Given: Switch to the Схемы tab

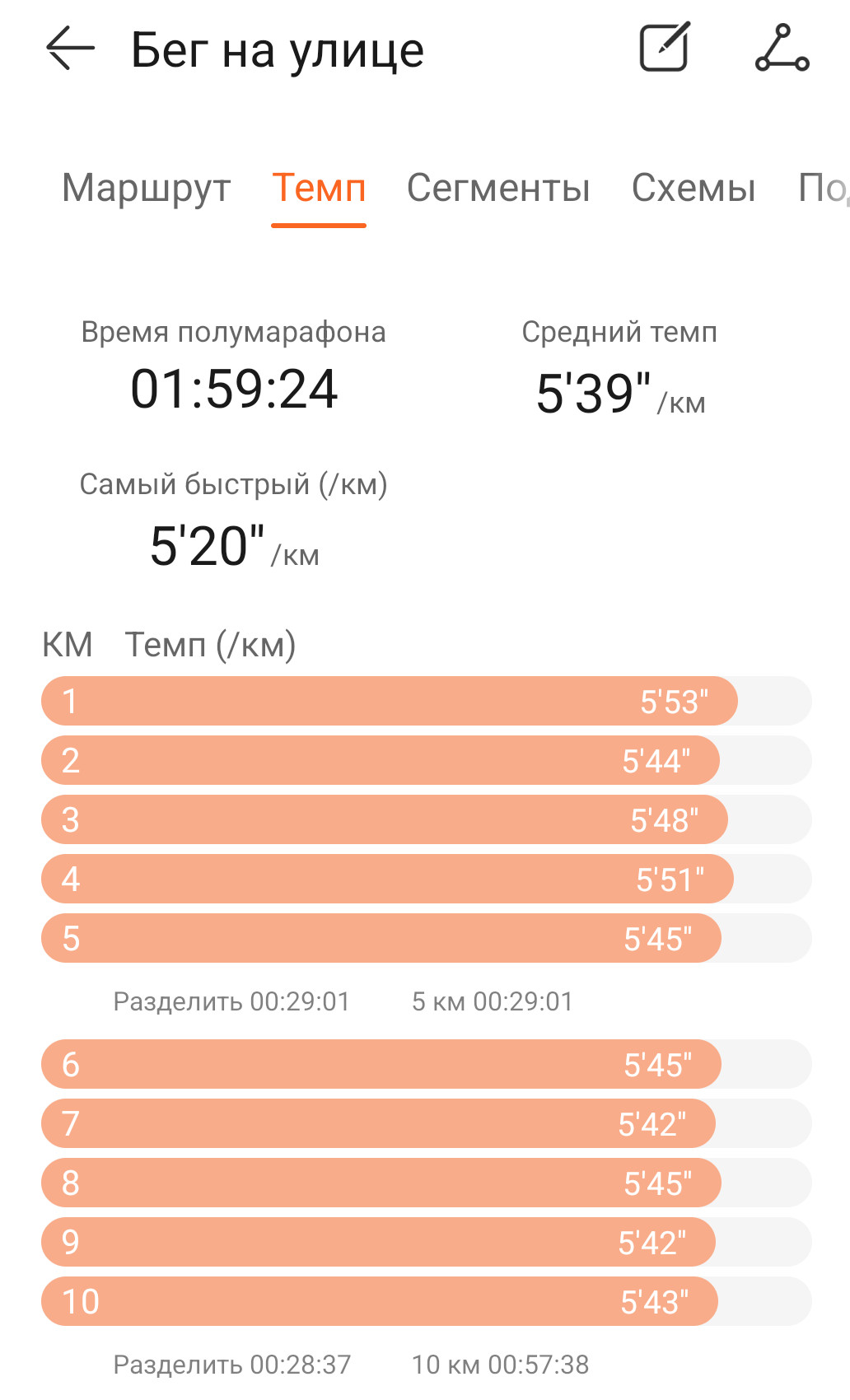Looking at the screenshot, I should click(x=694, y=188).
